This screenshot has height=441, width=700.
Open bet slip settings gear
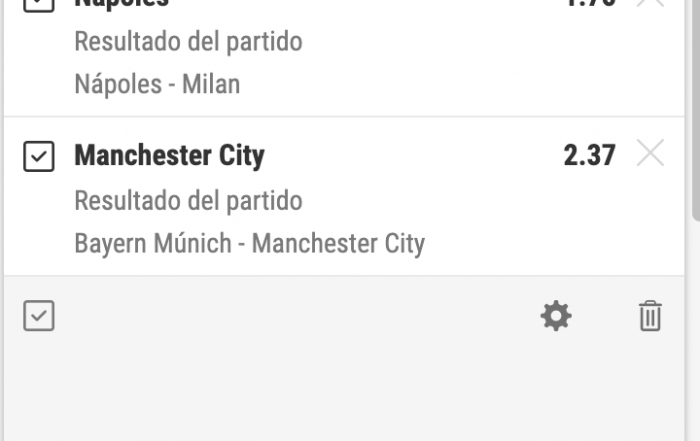[556, 317]
